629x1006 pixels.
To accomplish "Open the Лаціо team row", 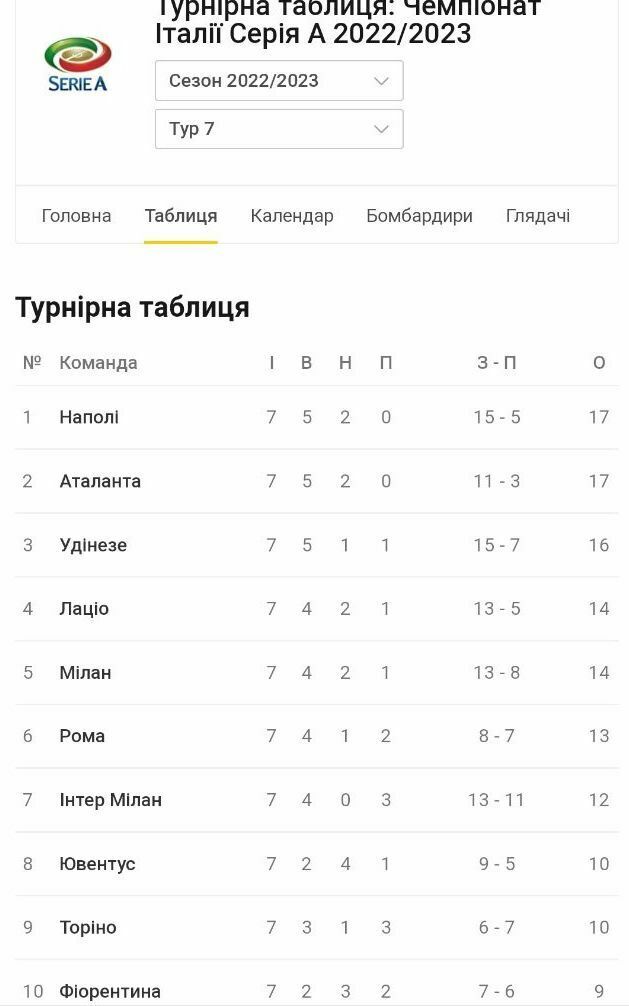I will point(84,609).
